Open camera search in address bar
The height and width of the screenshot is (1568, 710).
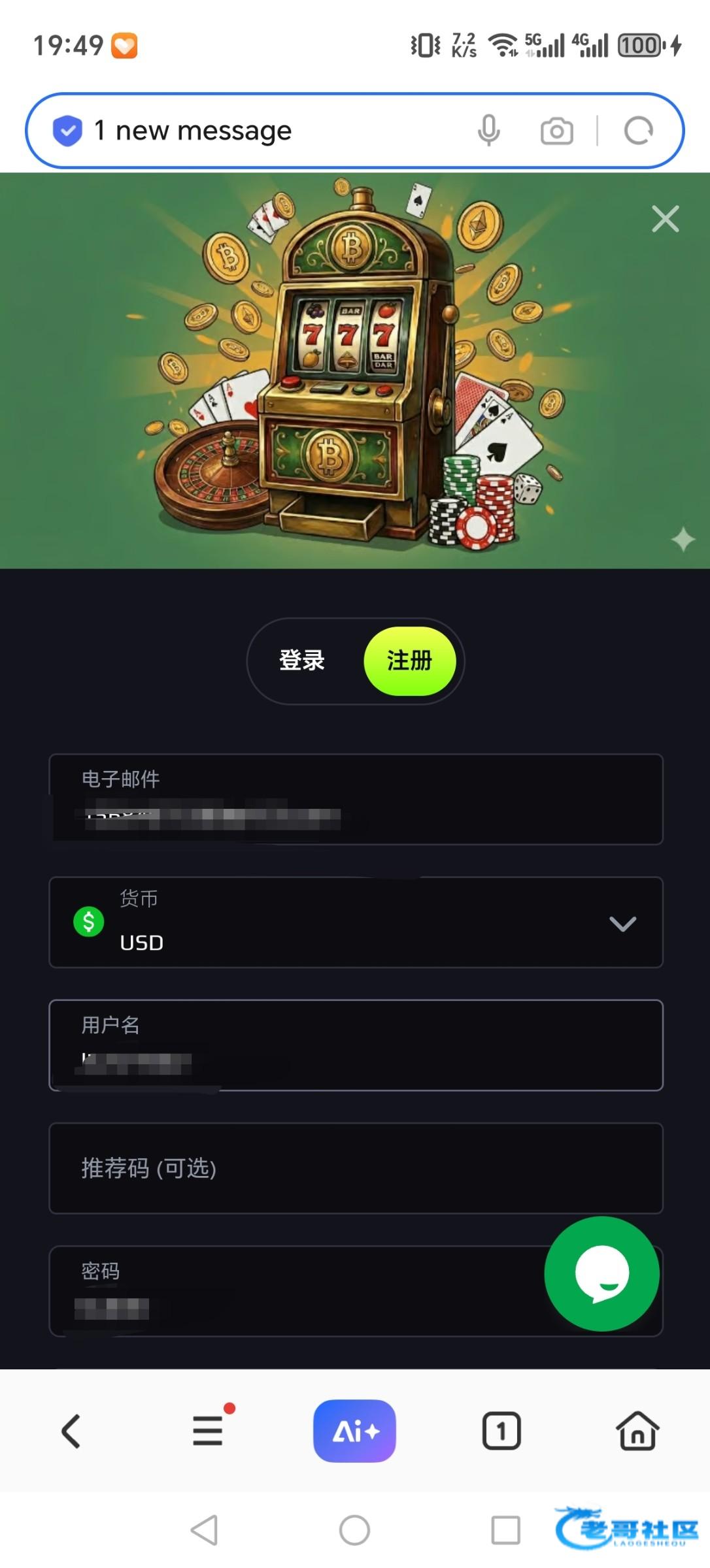pos(556,131)
